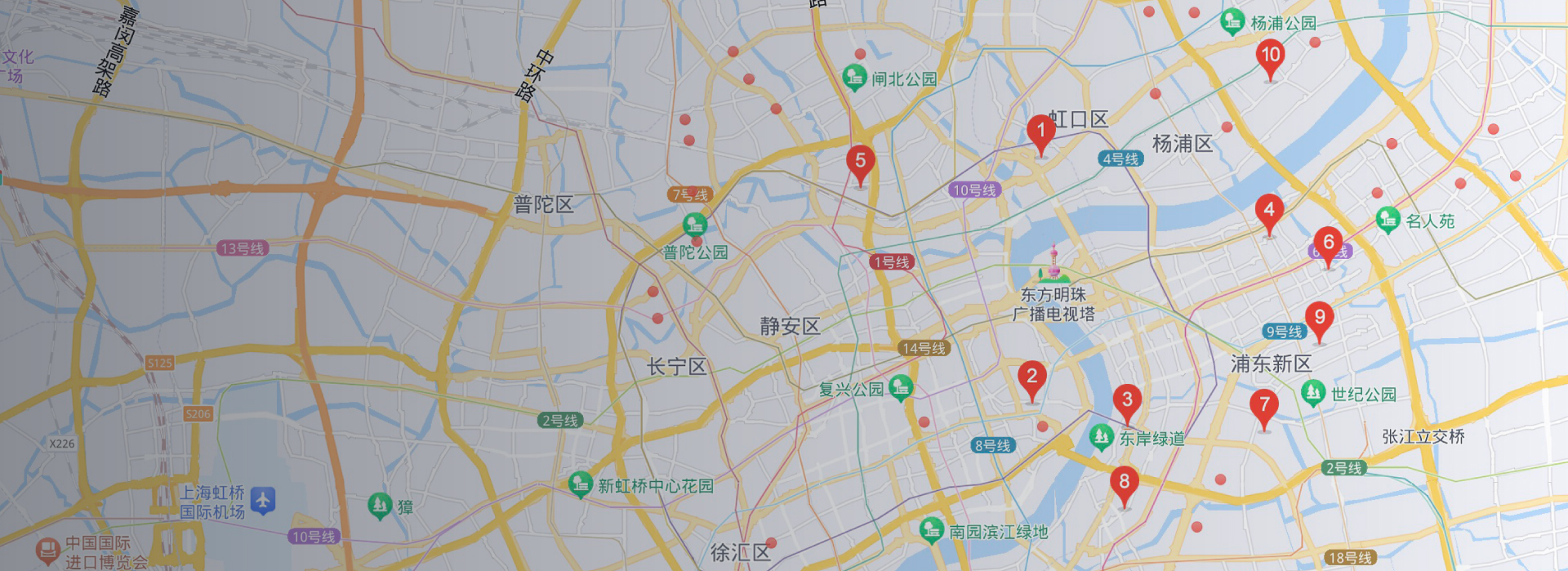
Task: Select the 闸北公园 park marker
Action: [x=854, y=78]
